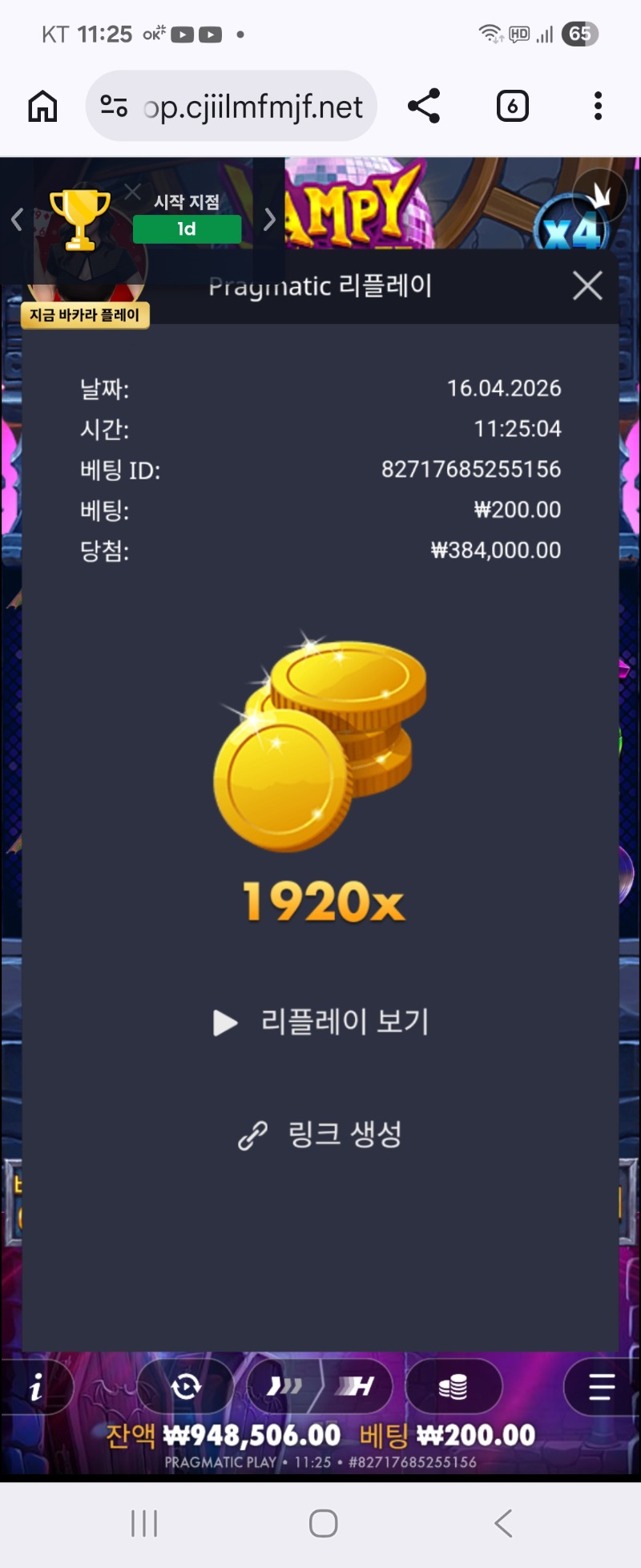Viewport: 641px width, 1568px height.
Task: Open the game hamburger menu
Action: coord(601,1386)
